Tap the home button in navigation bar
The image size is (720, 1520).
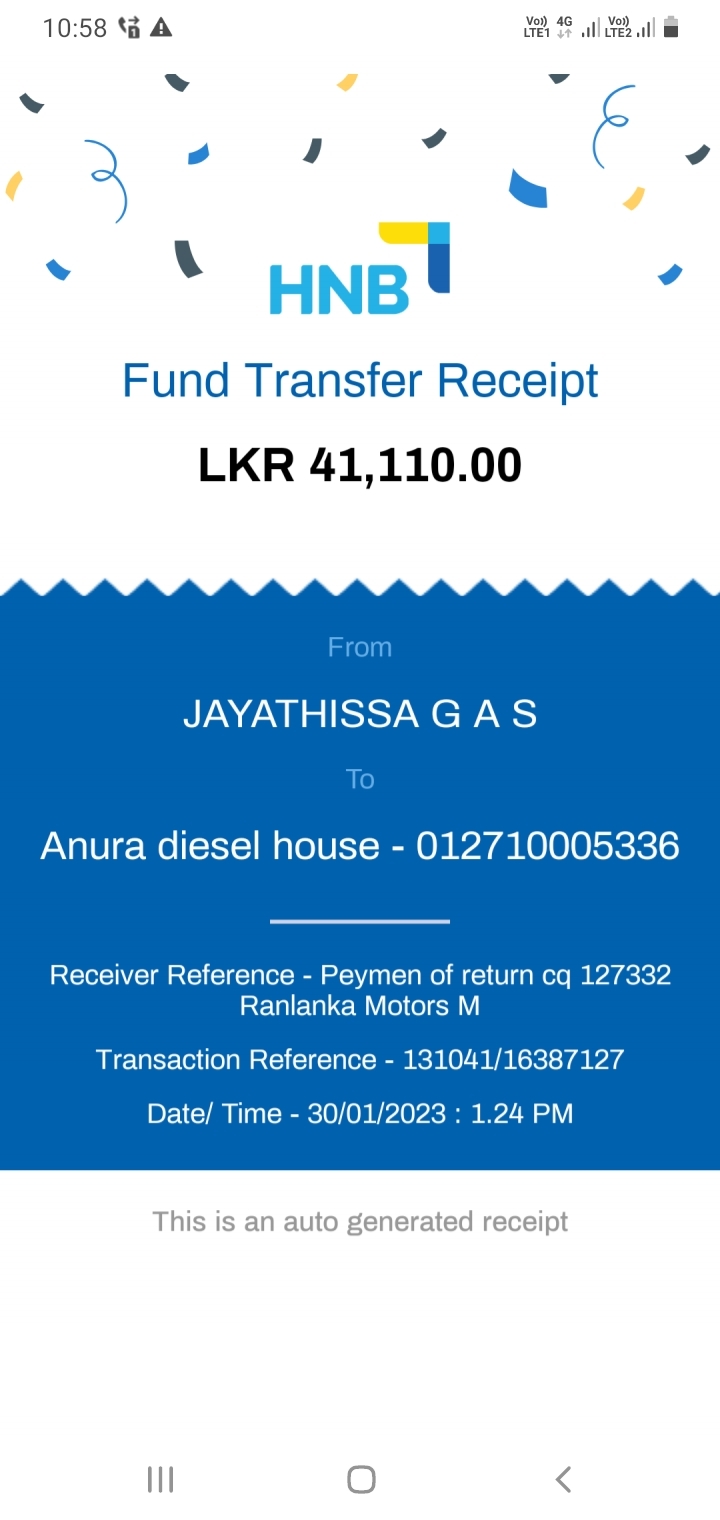click(361, 1479)
